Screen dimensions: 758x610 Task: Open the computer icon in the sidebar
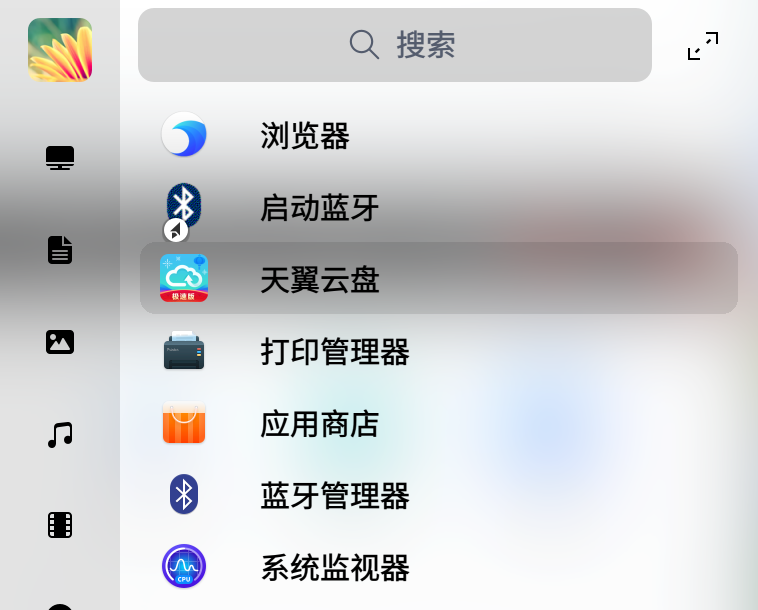pos(60,158)
